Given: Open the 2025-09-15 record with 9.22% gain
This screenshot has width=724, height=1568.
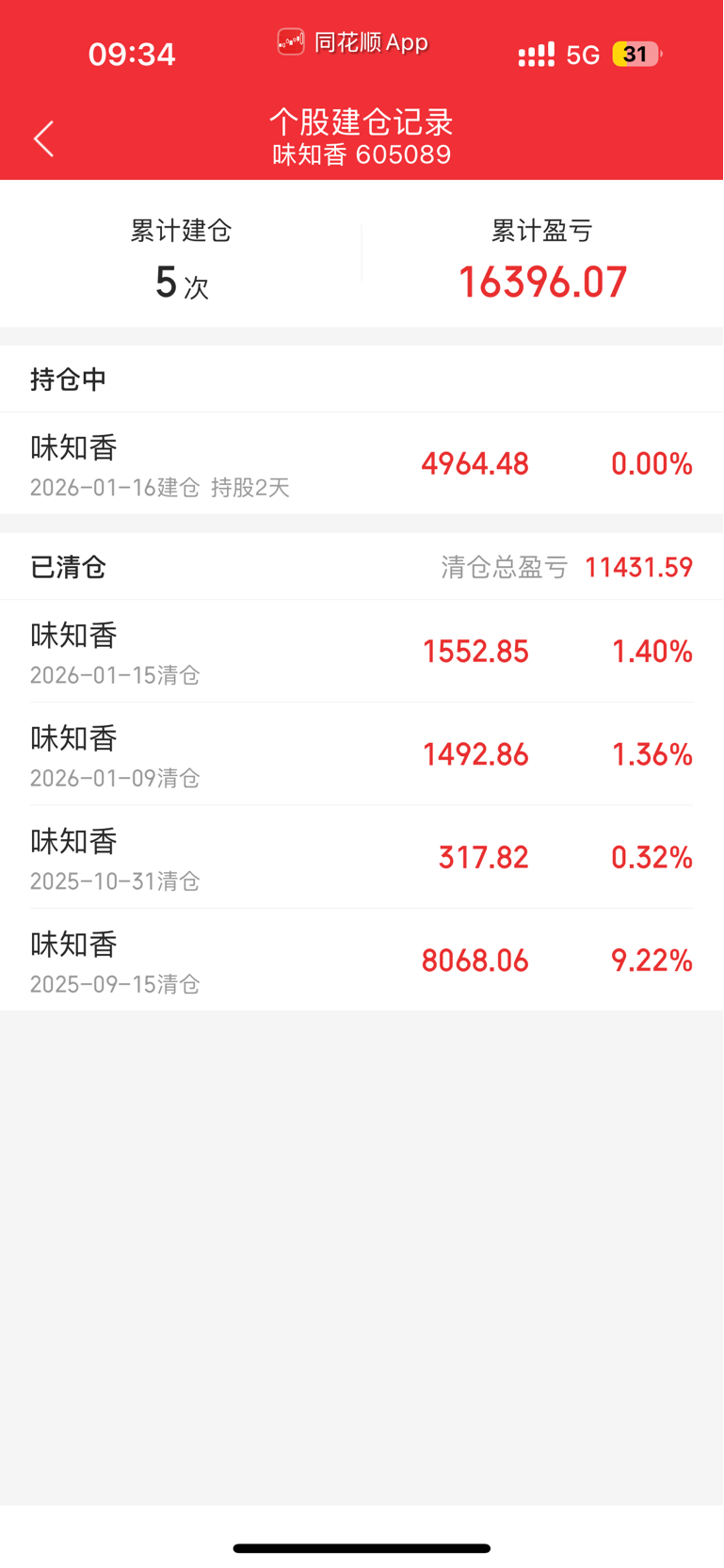Looking at the screenshot, I should tap(362, 960).
